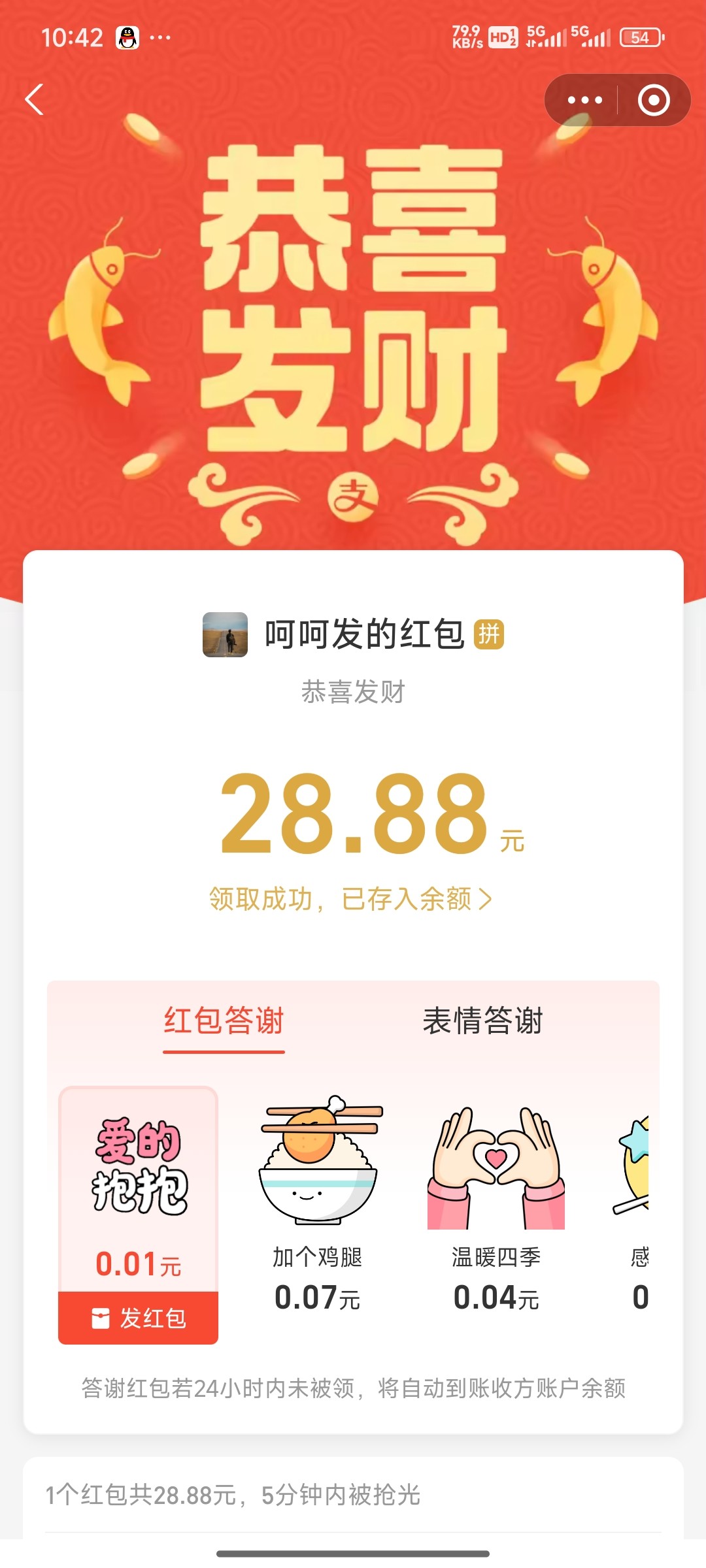The width and height of the screenshot is (706, 1568).
Task: Choose the 加个鸡腿 0.07元 thank-you packet
Action: pos(318,1202)
